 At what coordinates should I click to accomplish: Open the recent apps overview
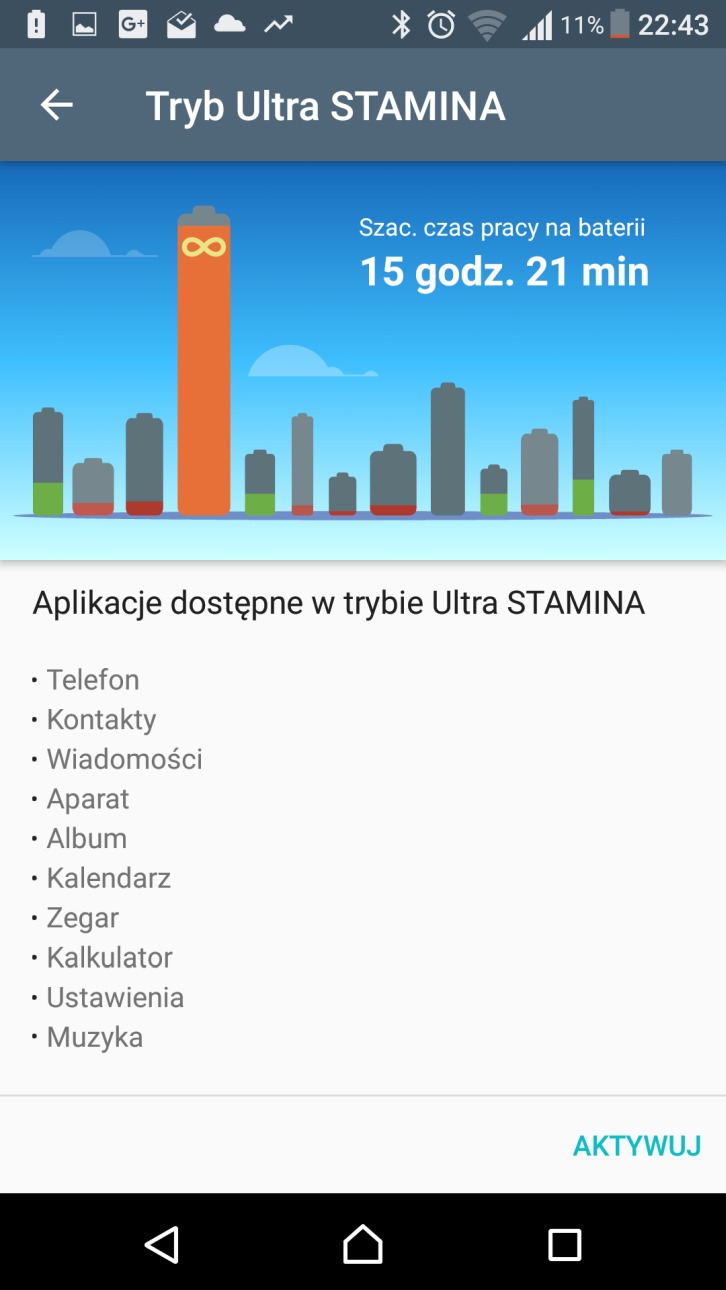click(x=565, y=1244)
